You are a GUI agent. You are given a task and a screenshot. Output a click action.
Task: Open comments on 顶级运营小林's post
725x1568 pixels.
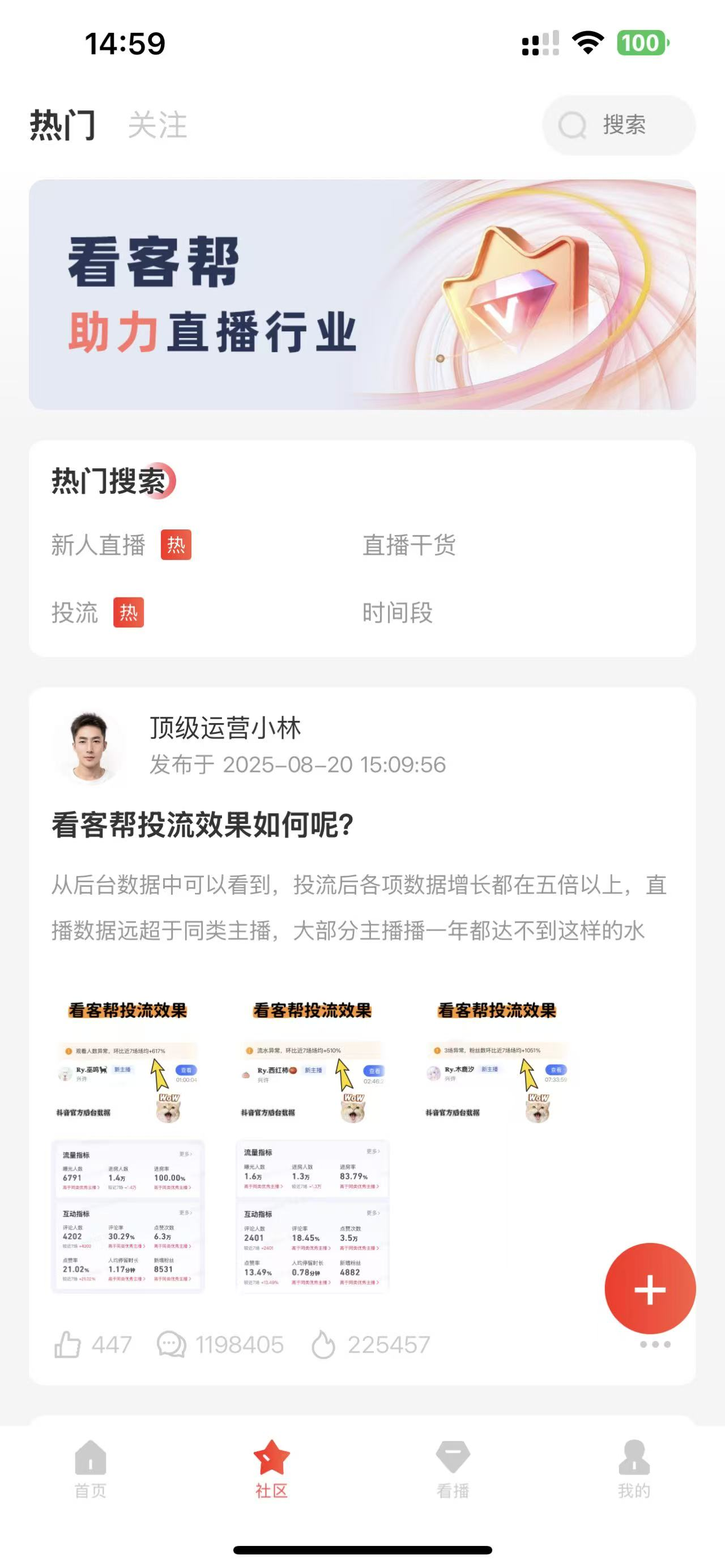point(172,1345)
